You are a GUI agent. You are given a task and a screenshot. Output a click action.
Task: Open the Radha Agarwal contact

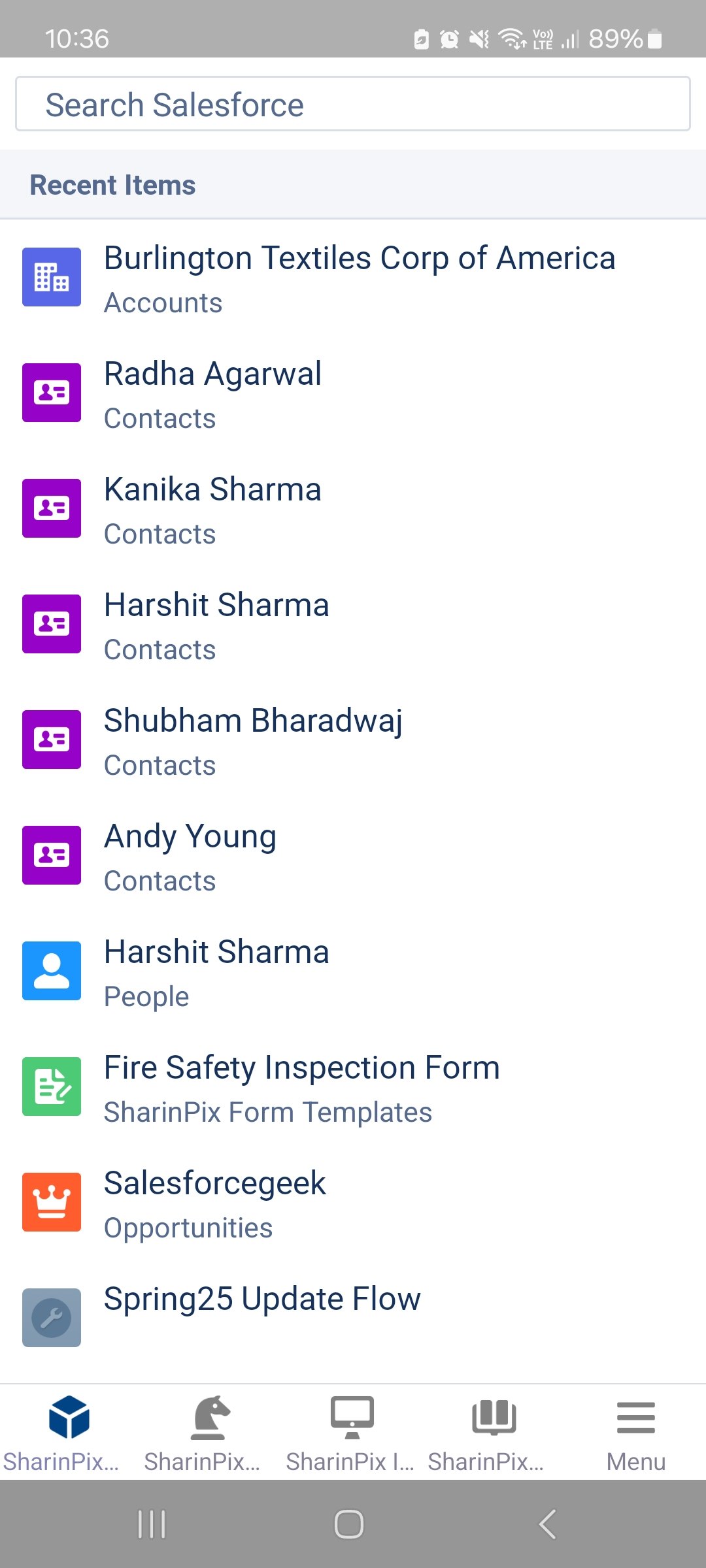pos(353,393)
